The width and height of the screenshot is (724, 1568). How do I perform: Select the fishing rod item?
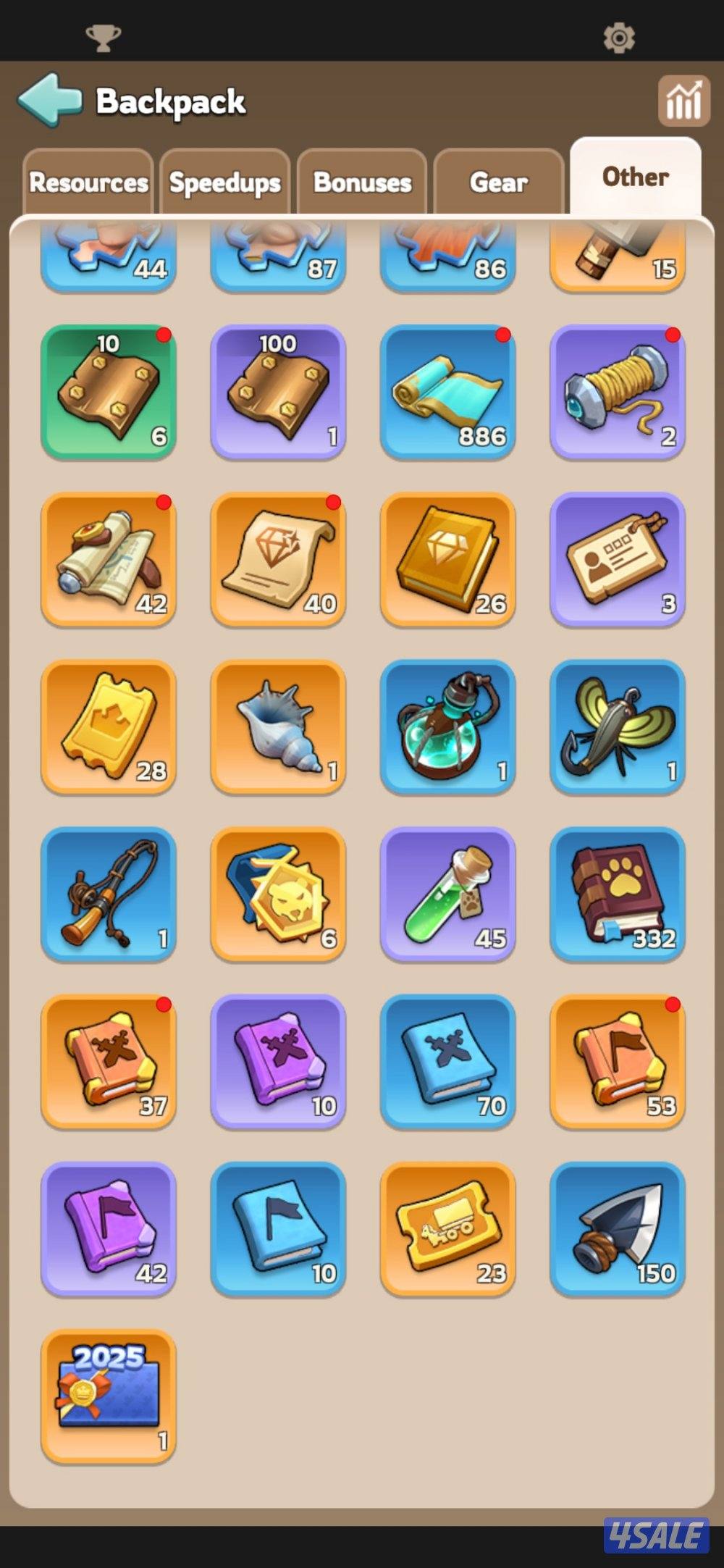pyautogui.click(x=109, y=894)
